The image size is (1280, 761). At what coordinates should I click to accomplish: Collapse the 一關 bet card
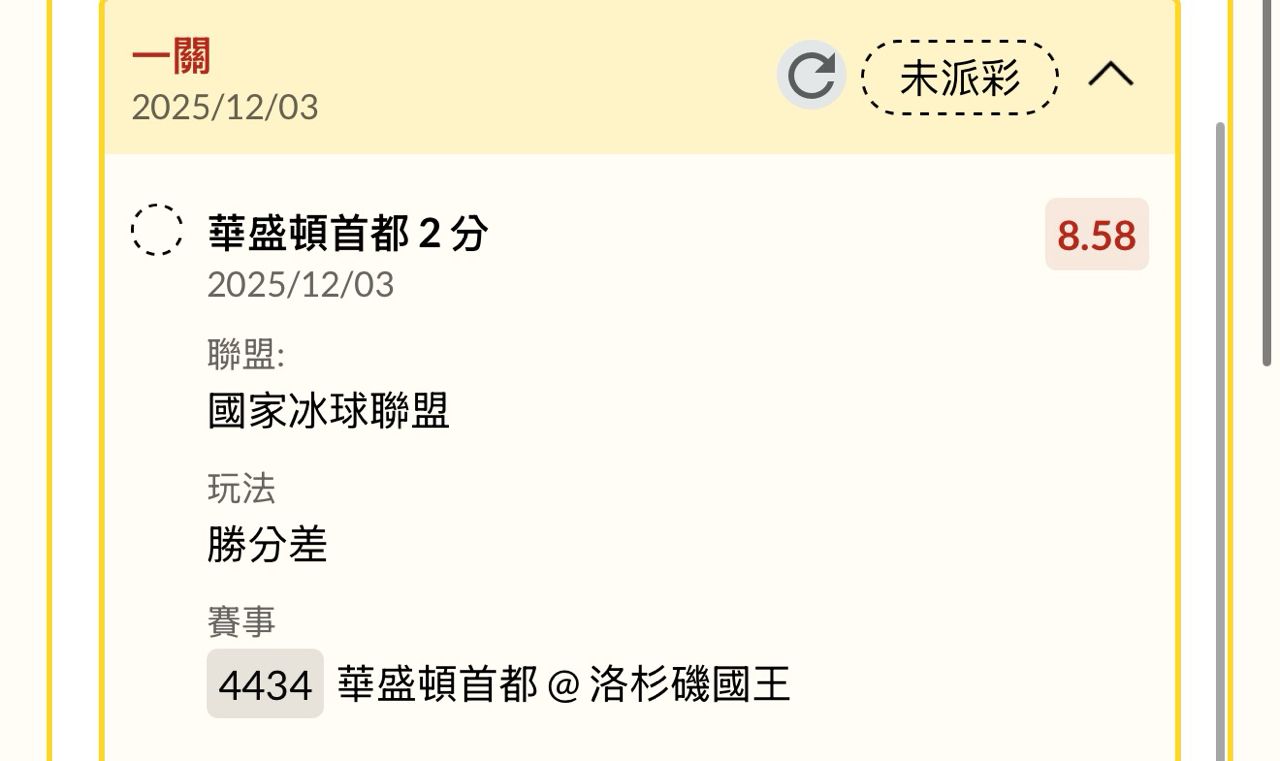pyautogui.click(x=1110, y=75)
